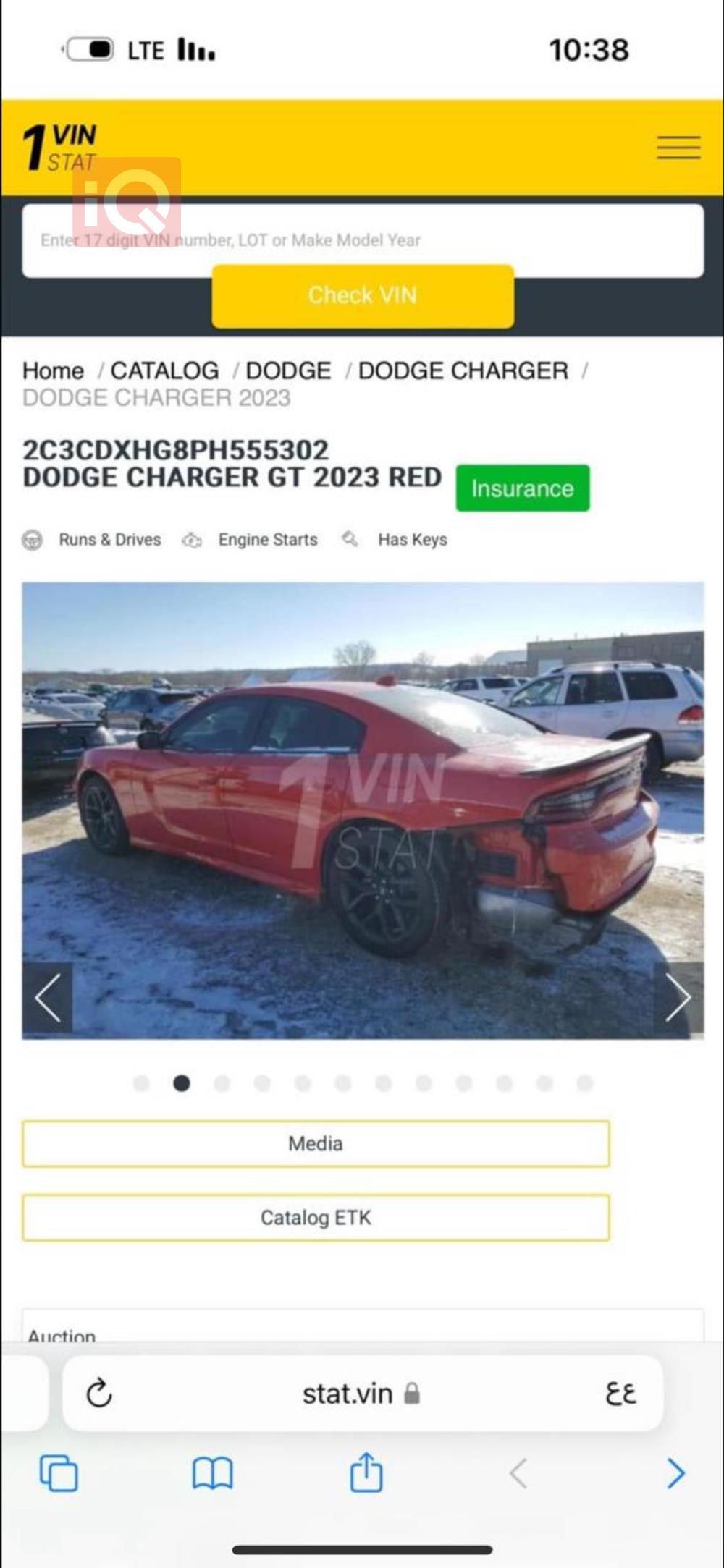The width and height of the screenshot is (724, 1568).
Task: Open the Media button
Action: click(x=316, y=1144)
